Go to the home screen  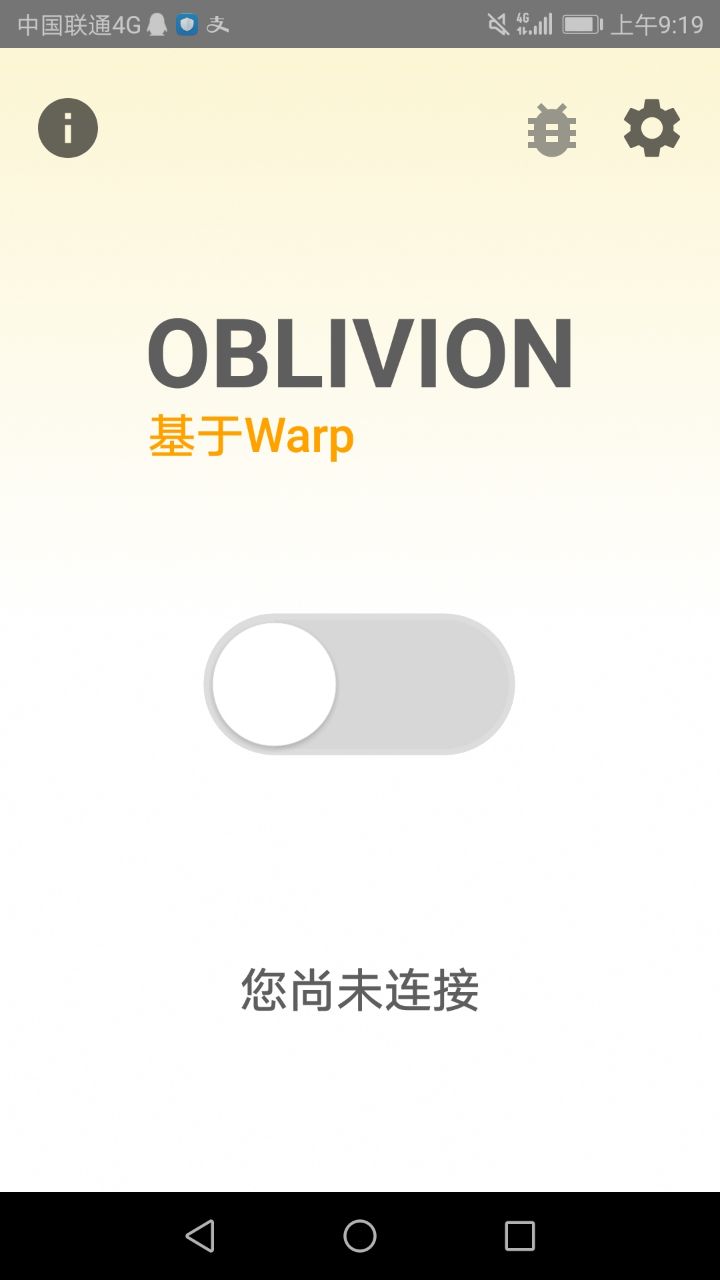tap(360, 1236)
